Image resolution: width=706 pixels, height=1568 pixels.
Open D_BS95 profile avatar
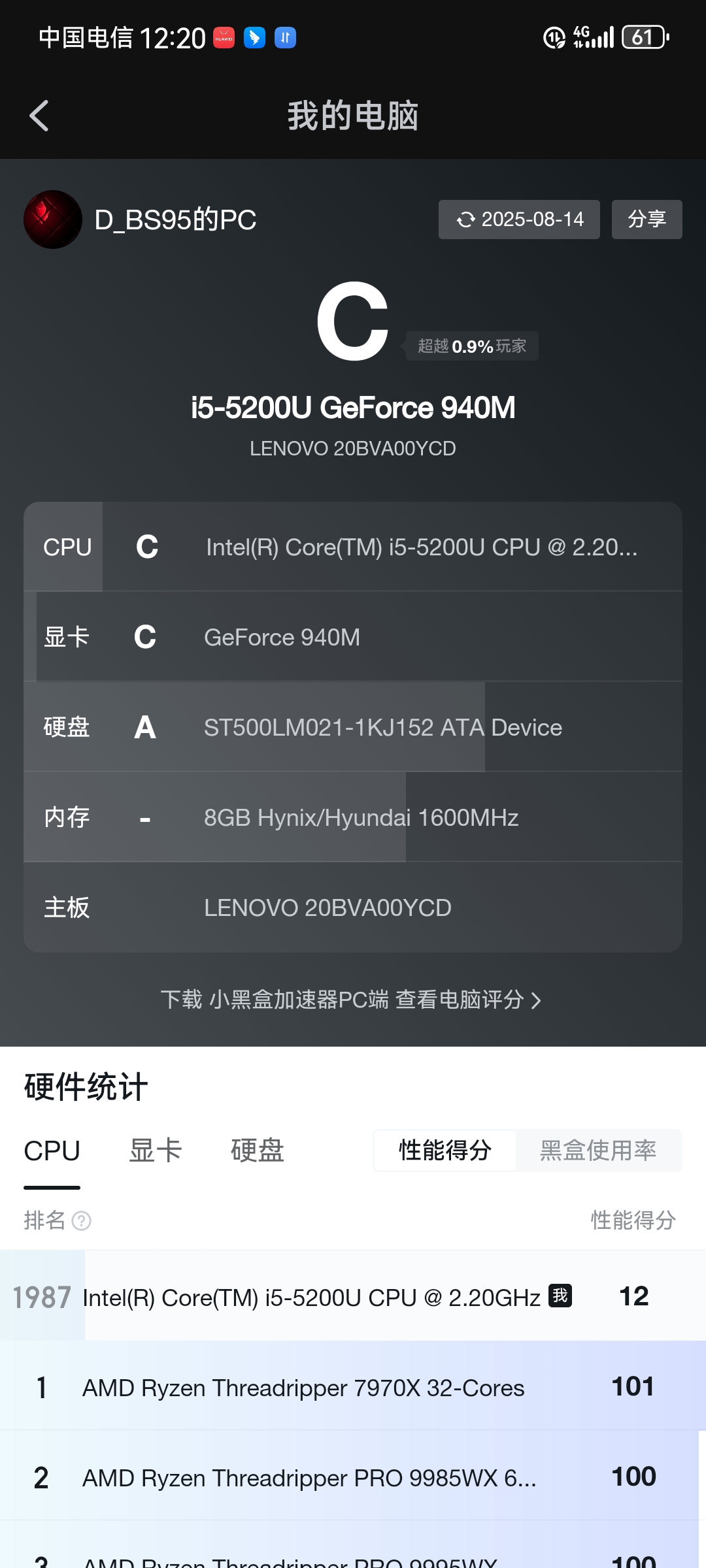pyautogui.click(x=53, y=220)
